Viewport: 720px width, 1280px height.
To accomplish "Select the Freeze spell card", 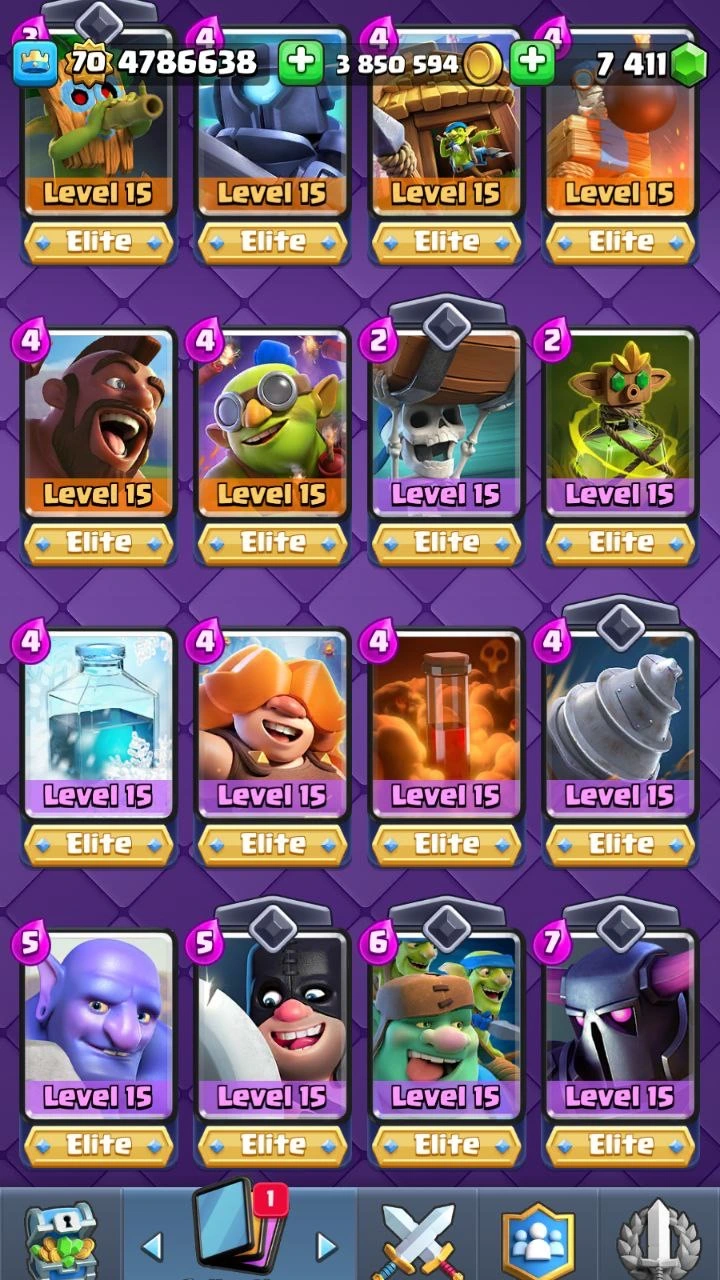I will [98, 720].
